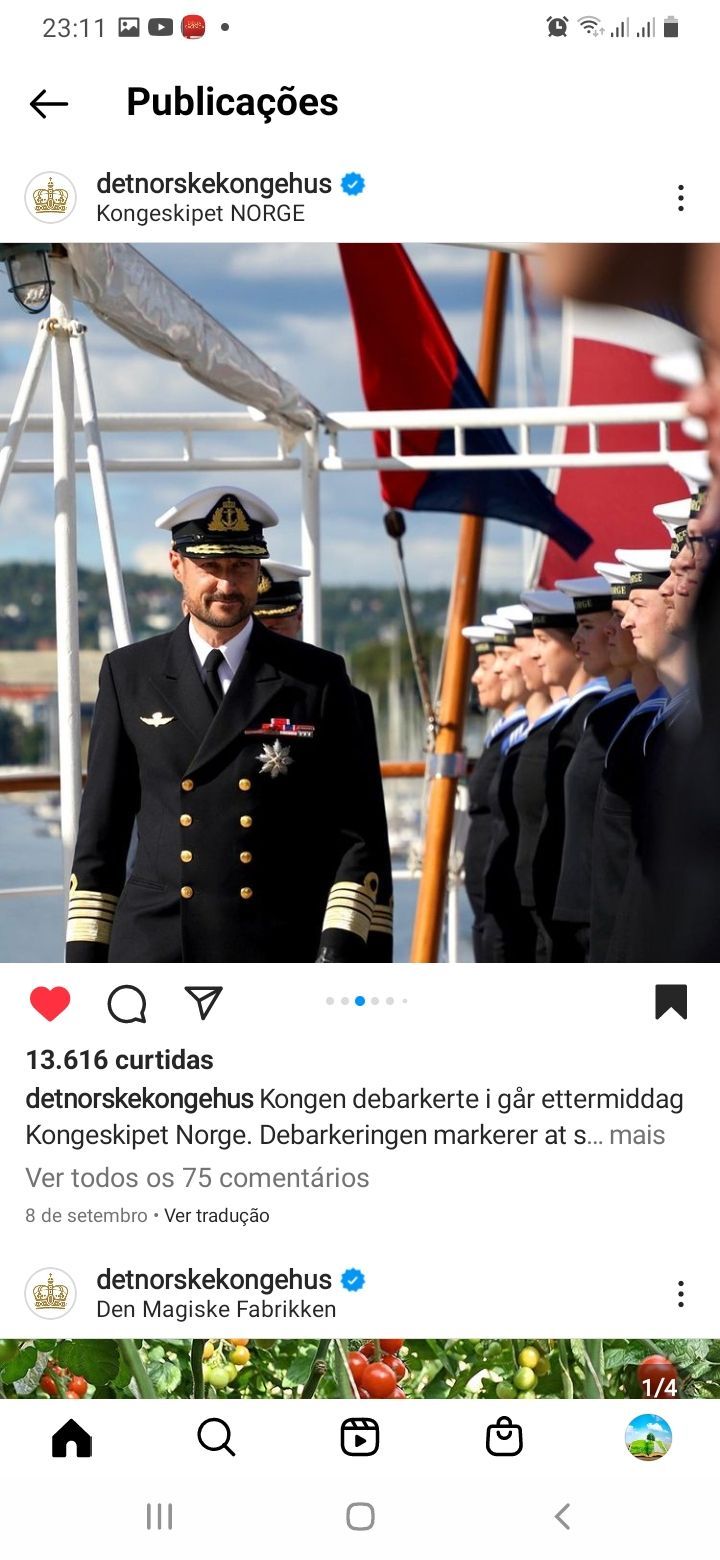Screen dimensions: 720x1560
Task: Unlike the Kongeskipet NORGE post
Action: (50, 1003)
